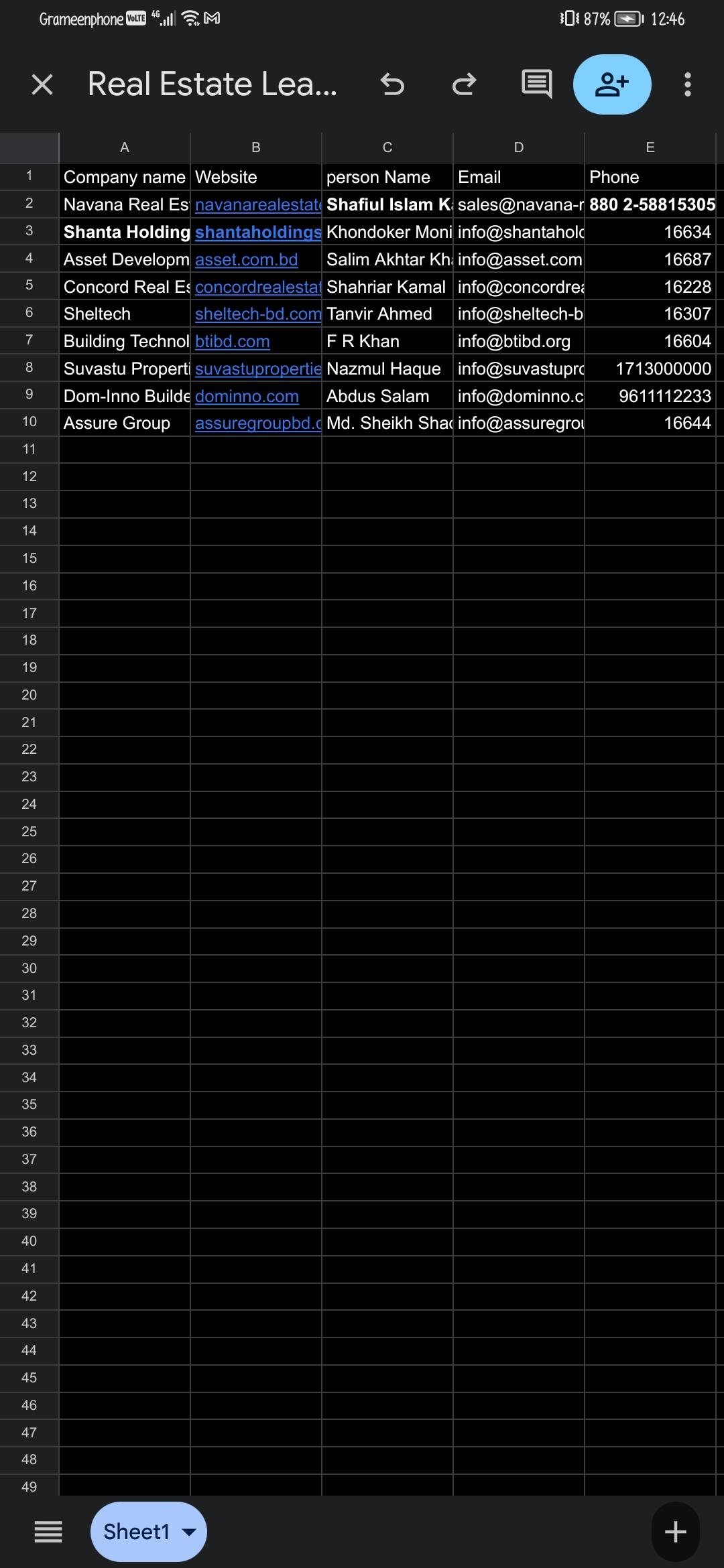Select column A header

[x=125, y=147]
